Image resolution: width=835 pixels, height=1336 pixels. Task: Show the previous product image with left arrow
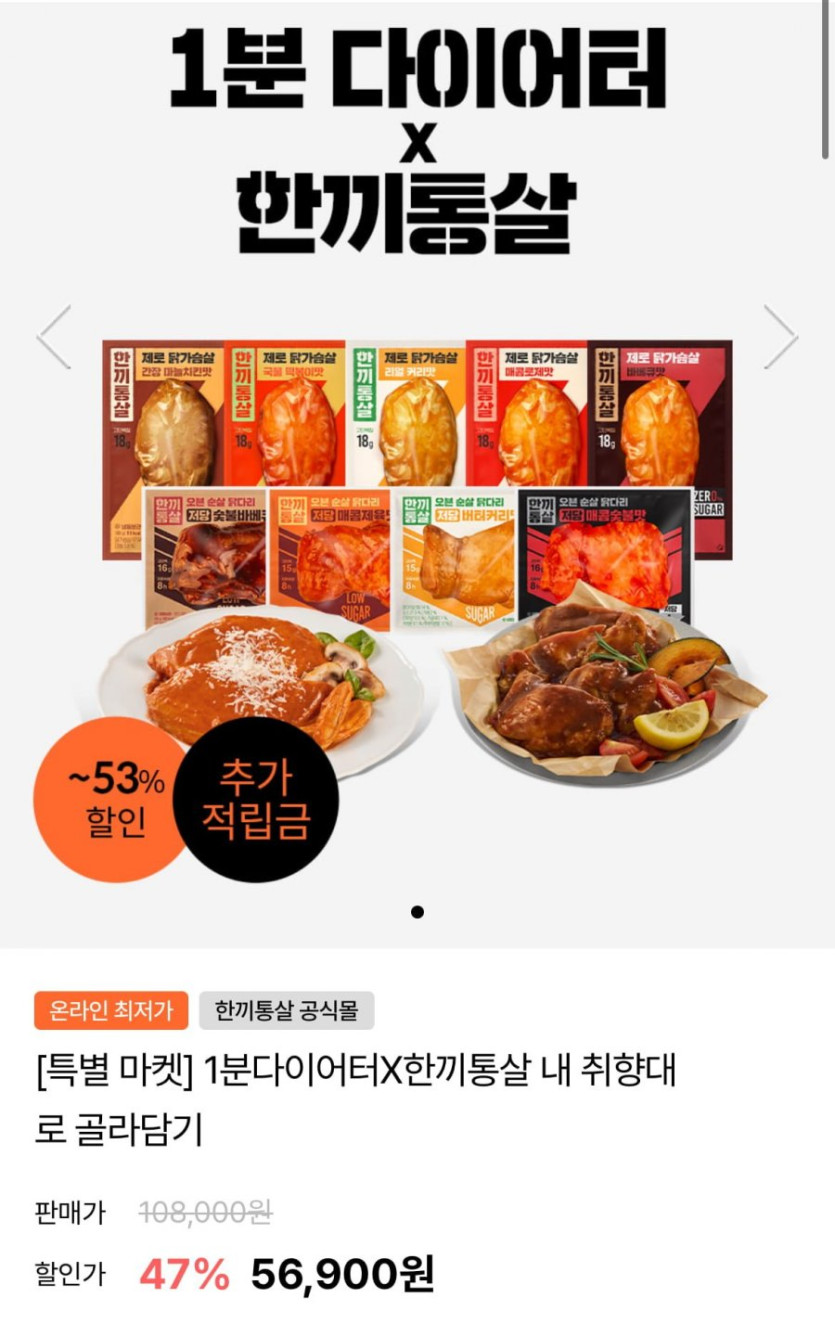click(x=54, y=337)
